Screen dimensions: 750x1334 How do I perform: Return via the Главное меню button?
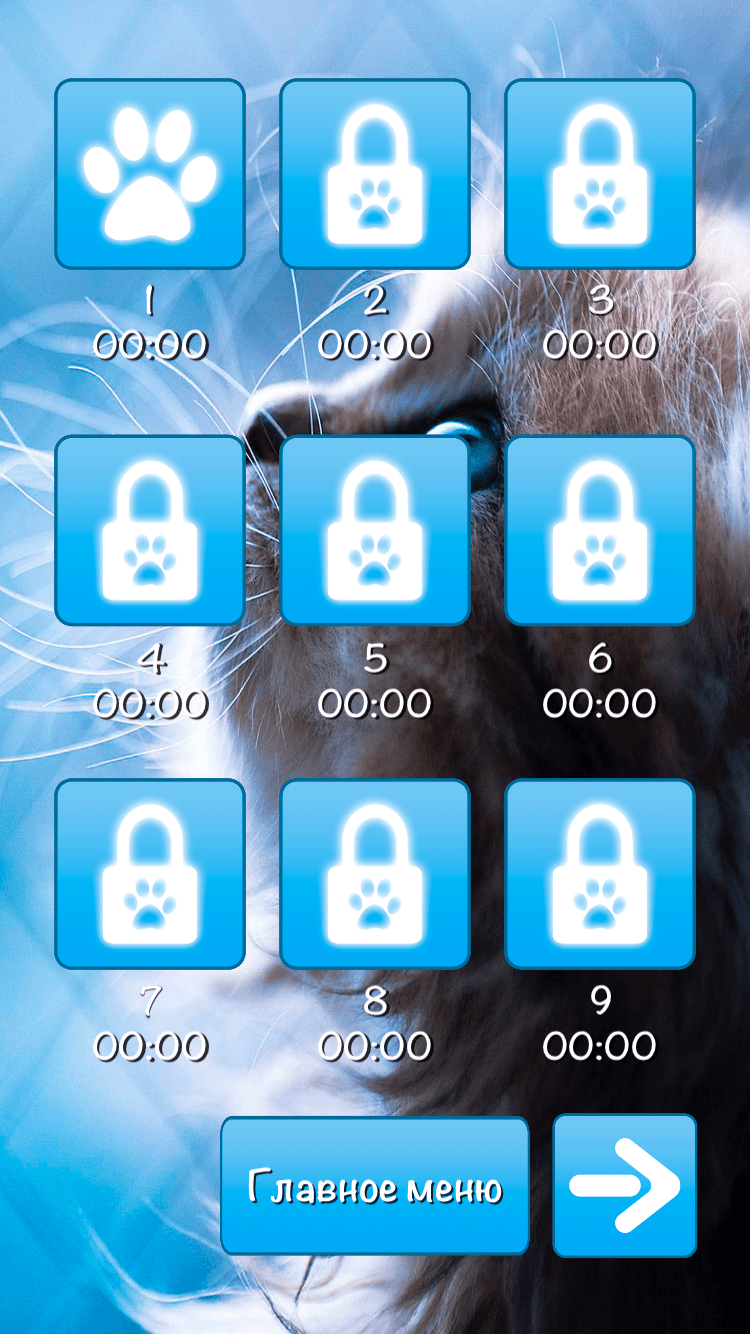(374, 1186)
